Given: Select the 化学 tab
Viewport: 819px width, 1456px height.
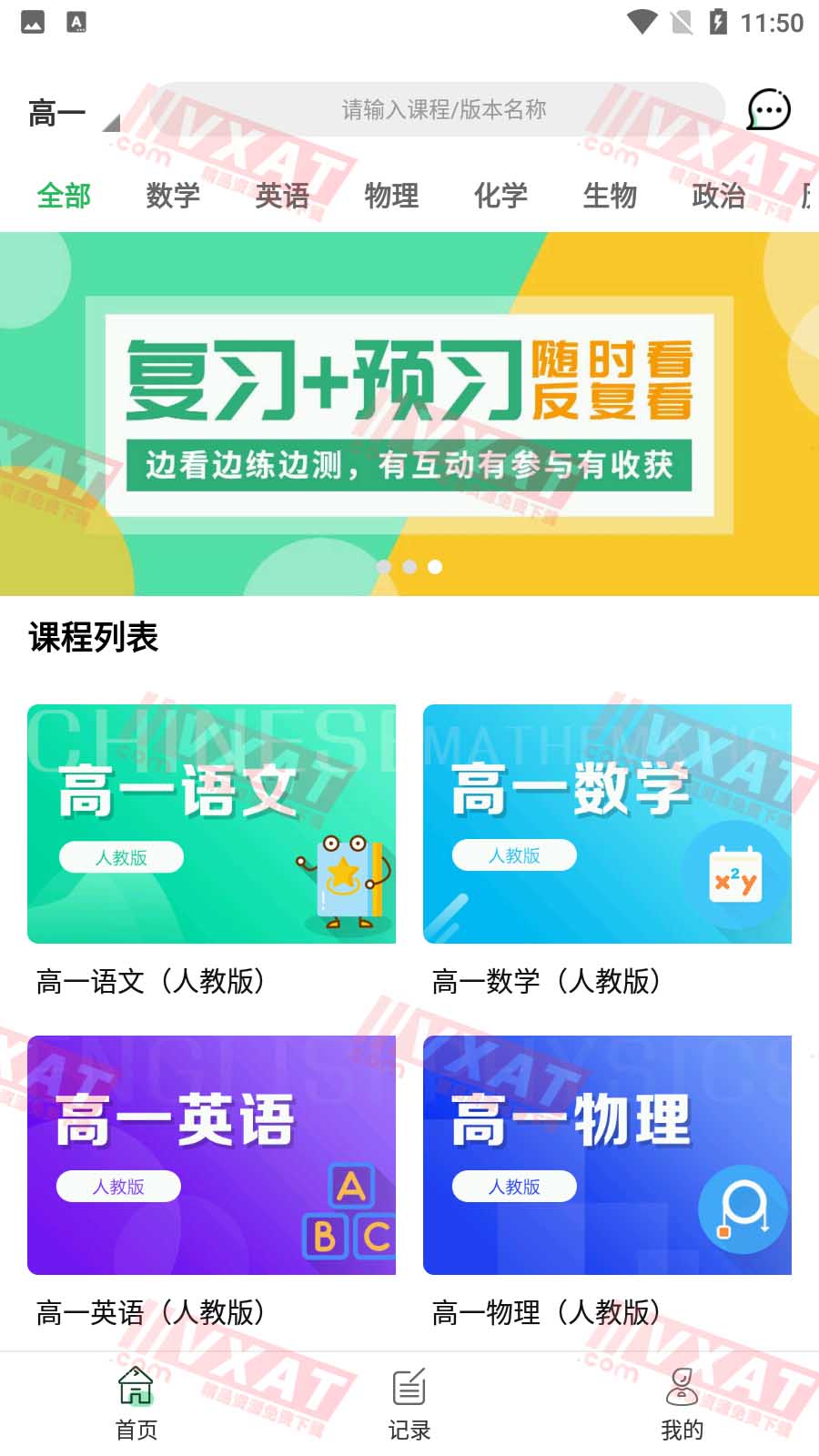Looking at the screenshot, I should click(x=502, y=195).
